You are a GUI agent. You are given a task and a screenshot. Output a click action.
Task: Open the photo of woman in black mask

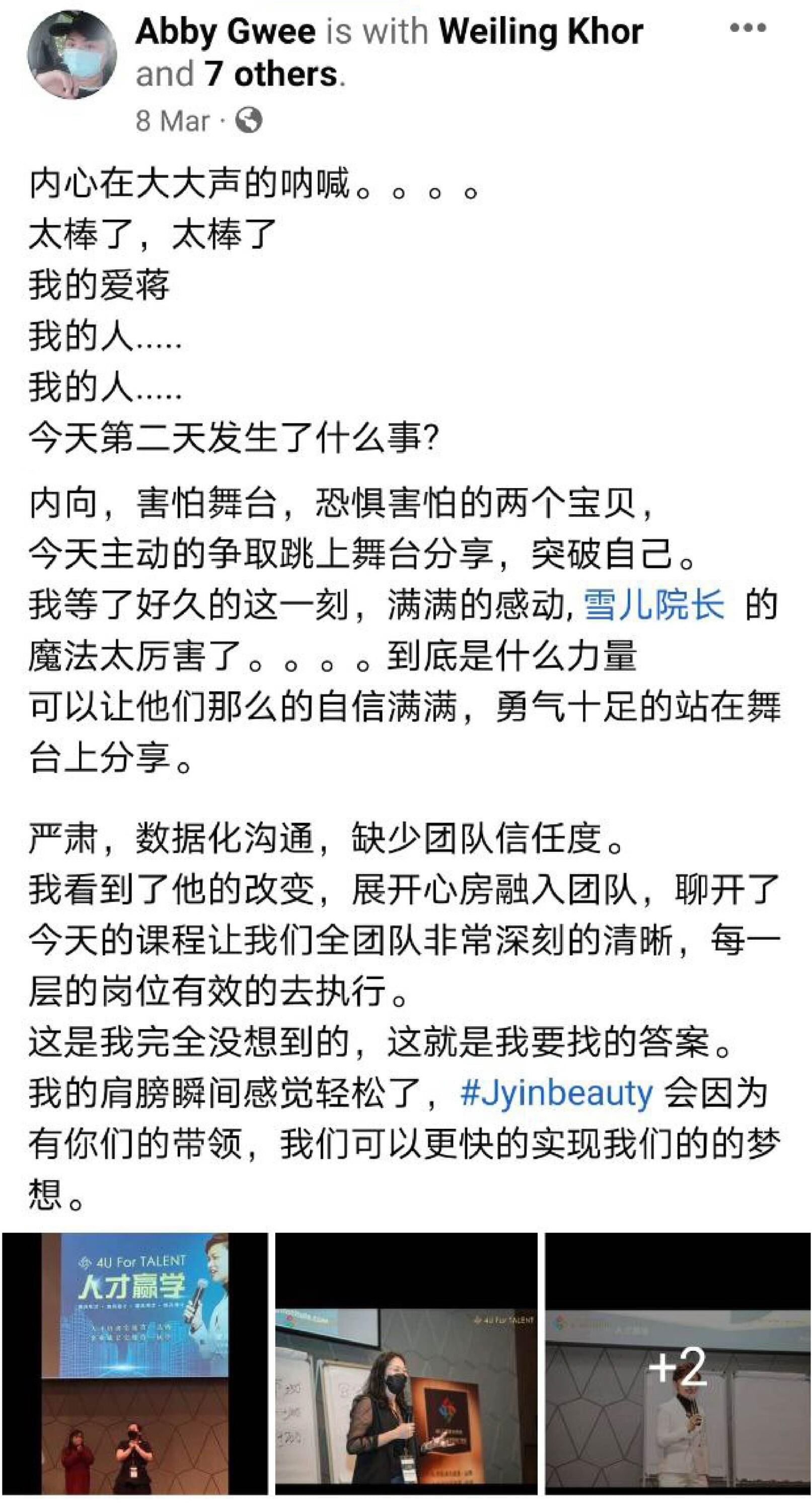pyautogui.click(x=406, y=1363)
